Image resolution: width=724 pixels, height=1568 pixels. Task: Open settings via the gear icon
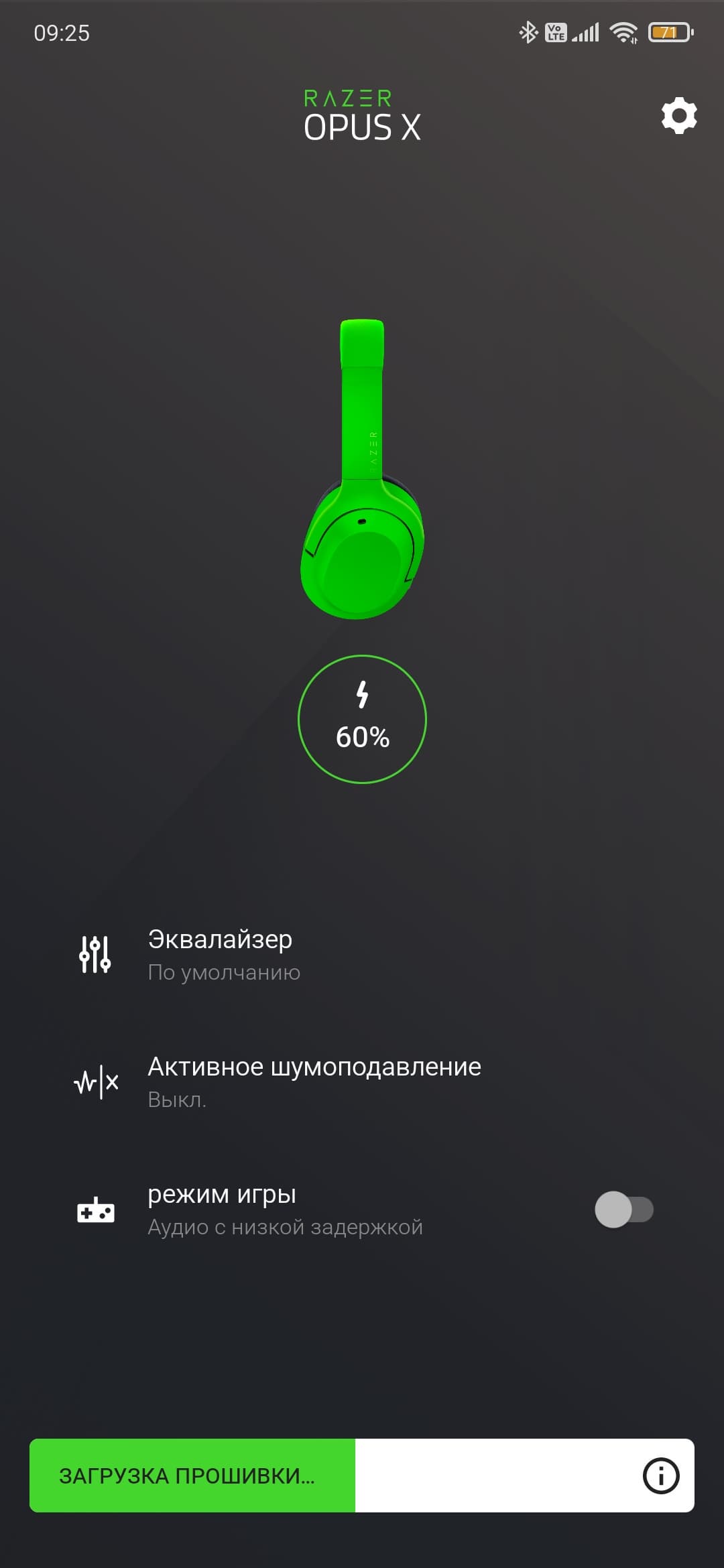678,116
